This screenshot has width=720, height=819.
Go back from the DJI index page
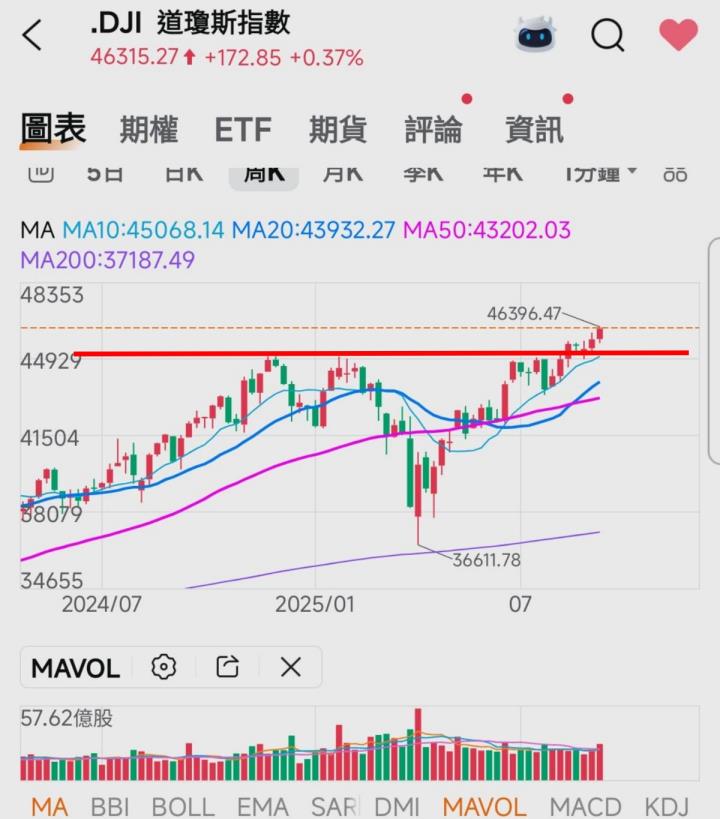click(33, 36)
